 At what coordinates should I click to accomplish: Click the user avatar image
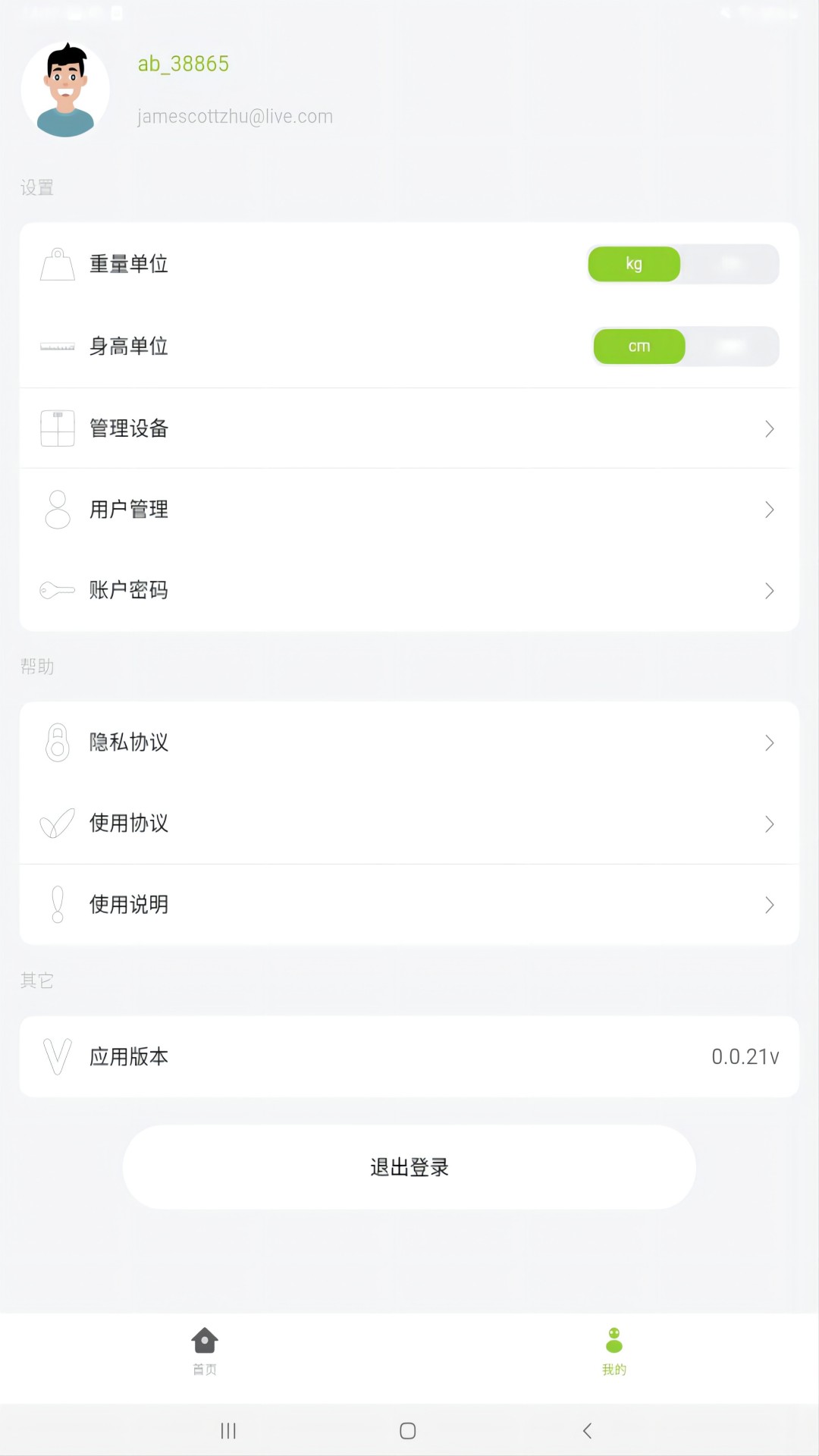tap(65, 89)
